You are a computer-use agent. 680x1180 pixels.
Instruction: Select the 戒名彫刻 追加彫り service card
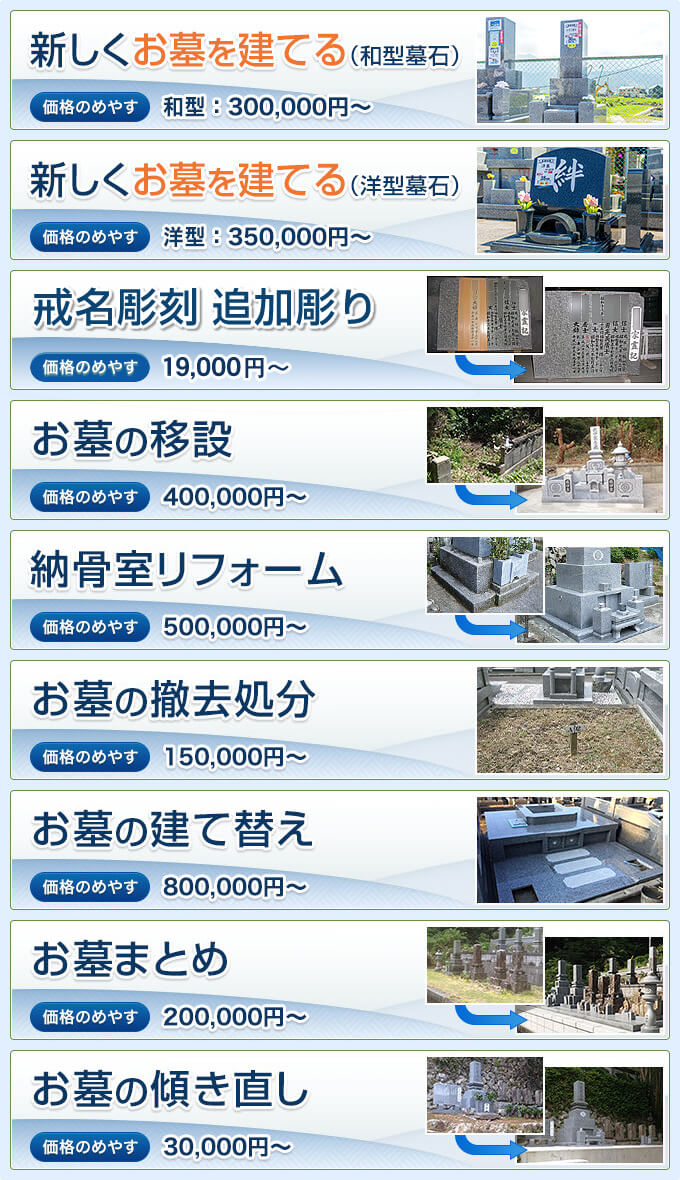tap(340, 330)
